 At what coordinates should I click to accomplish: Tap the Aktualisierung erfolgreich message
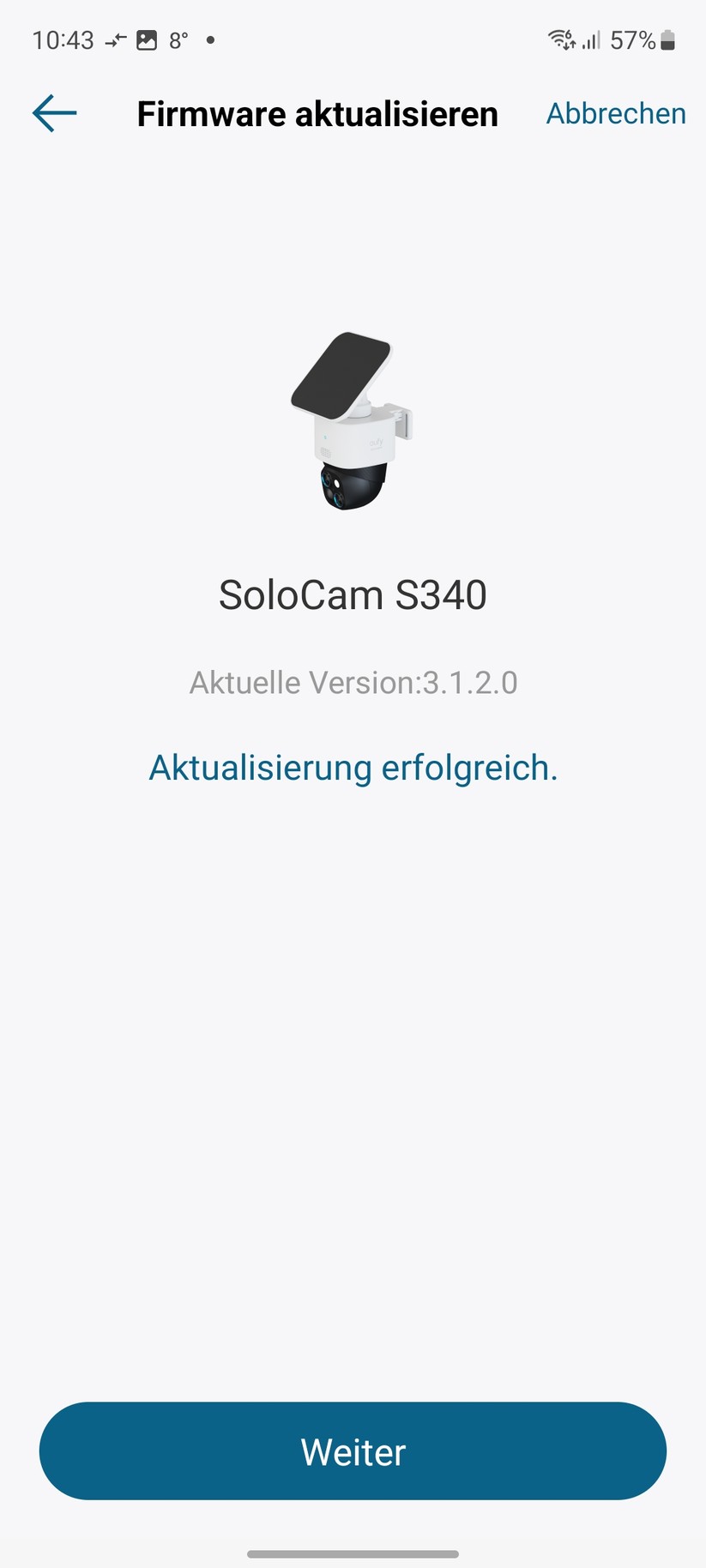[x=353, y=768]
